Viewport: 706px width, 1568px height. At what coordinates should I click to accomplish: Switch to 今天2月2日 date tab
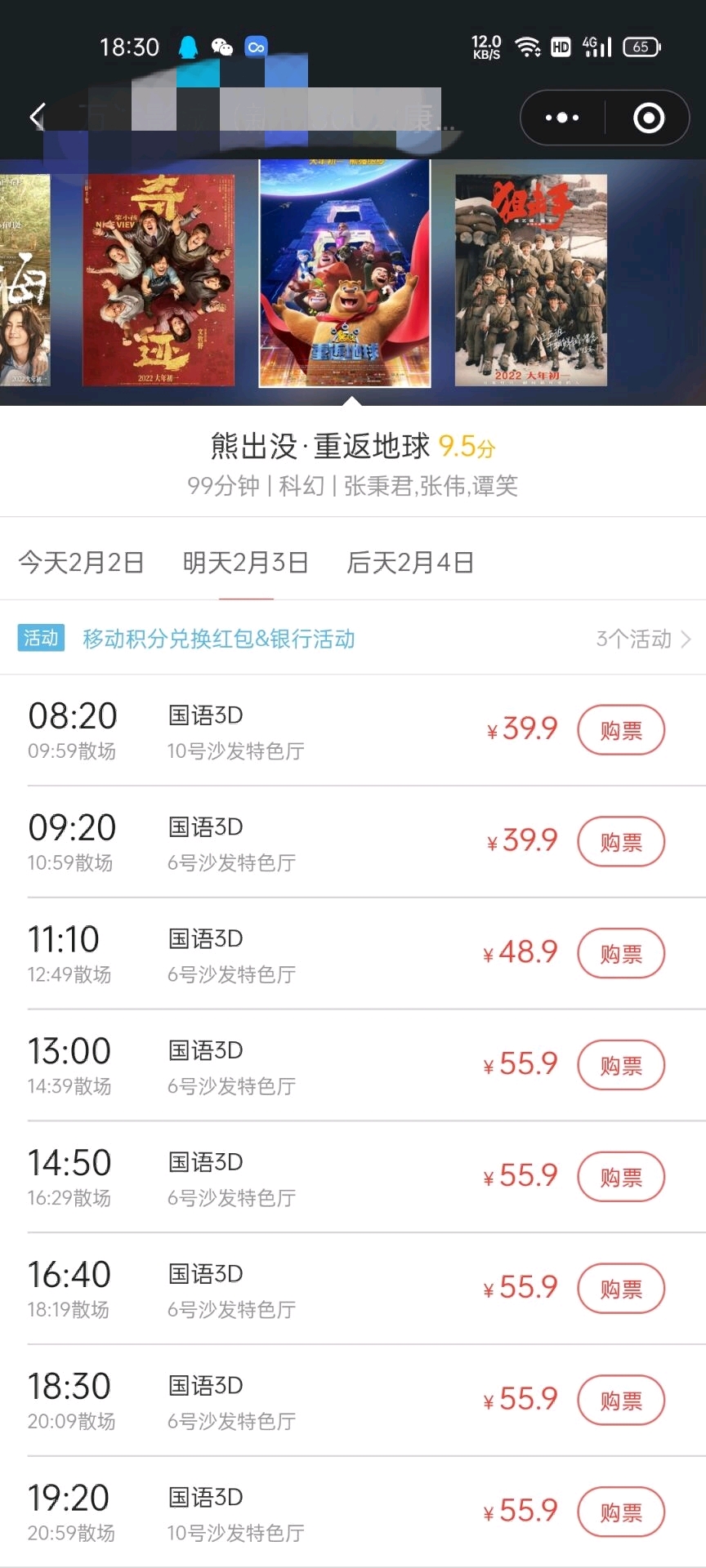82,563
